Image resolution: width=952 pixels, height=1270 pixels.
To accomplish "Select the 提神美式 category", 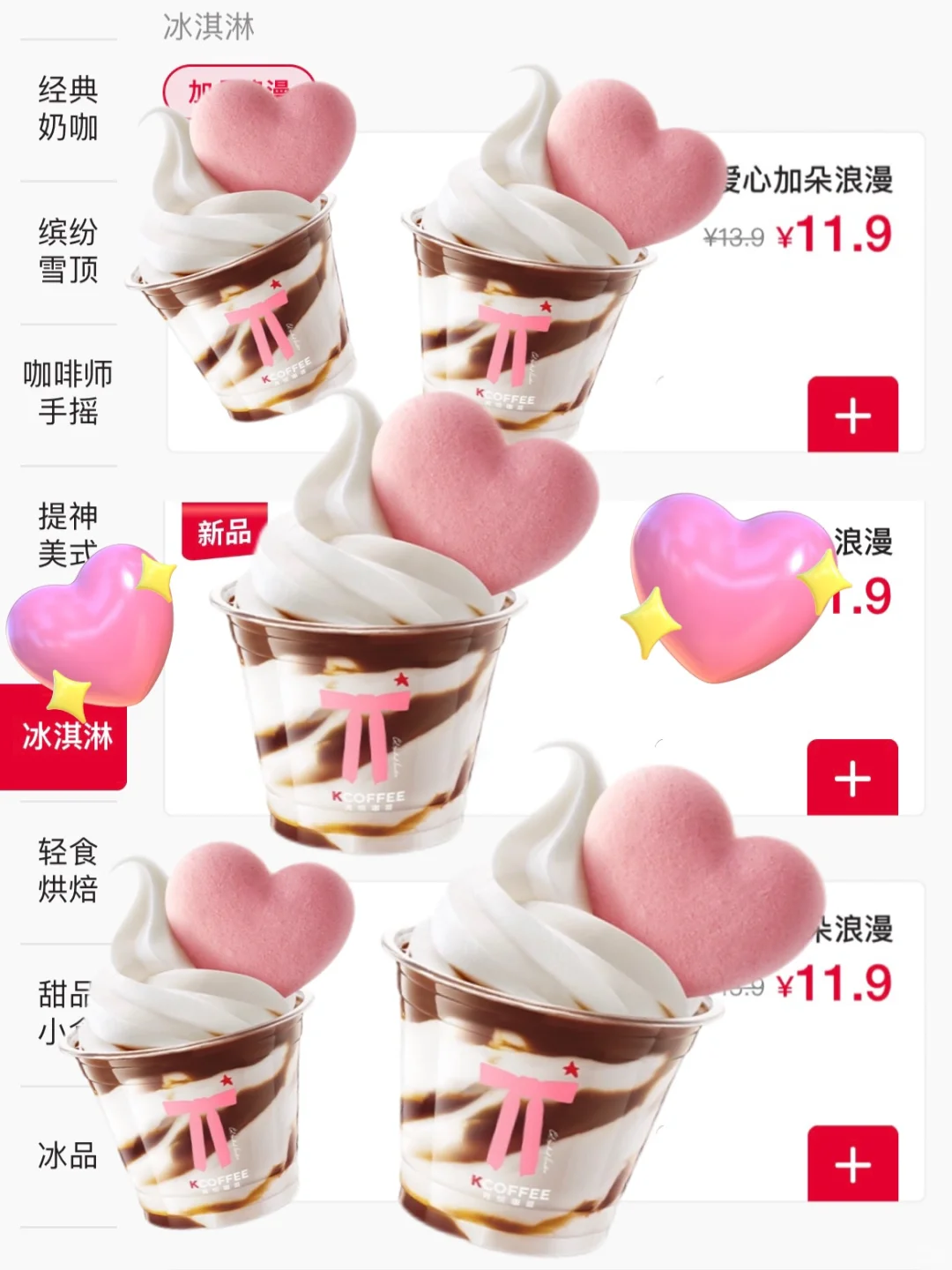I will click(x=68, y=534).
